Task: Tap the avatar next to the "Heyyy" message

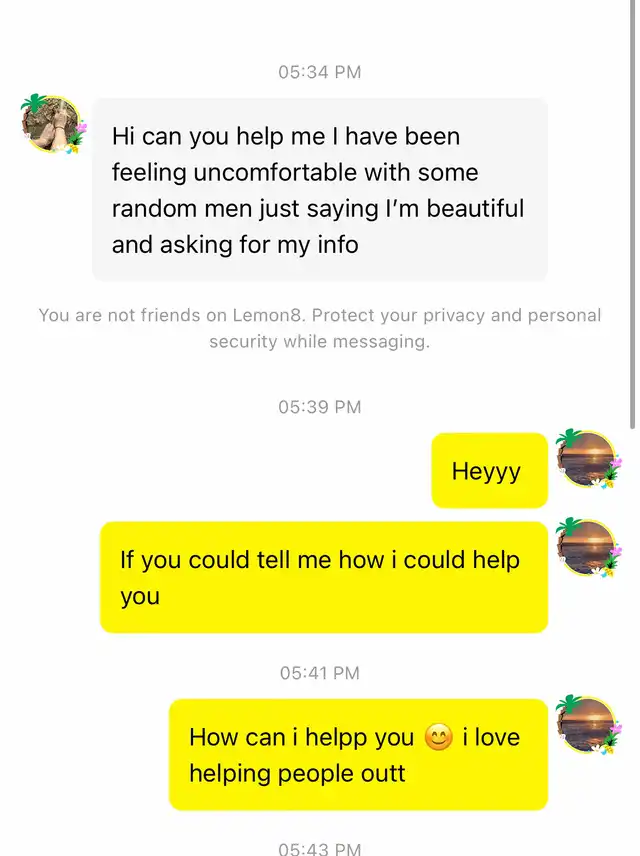Action: tap(588, 460)
